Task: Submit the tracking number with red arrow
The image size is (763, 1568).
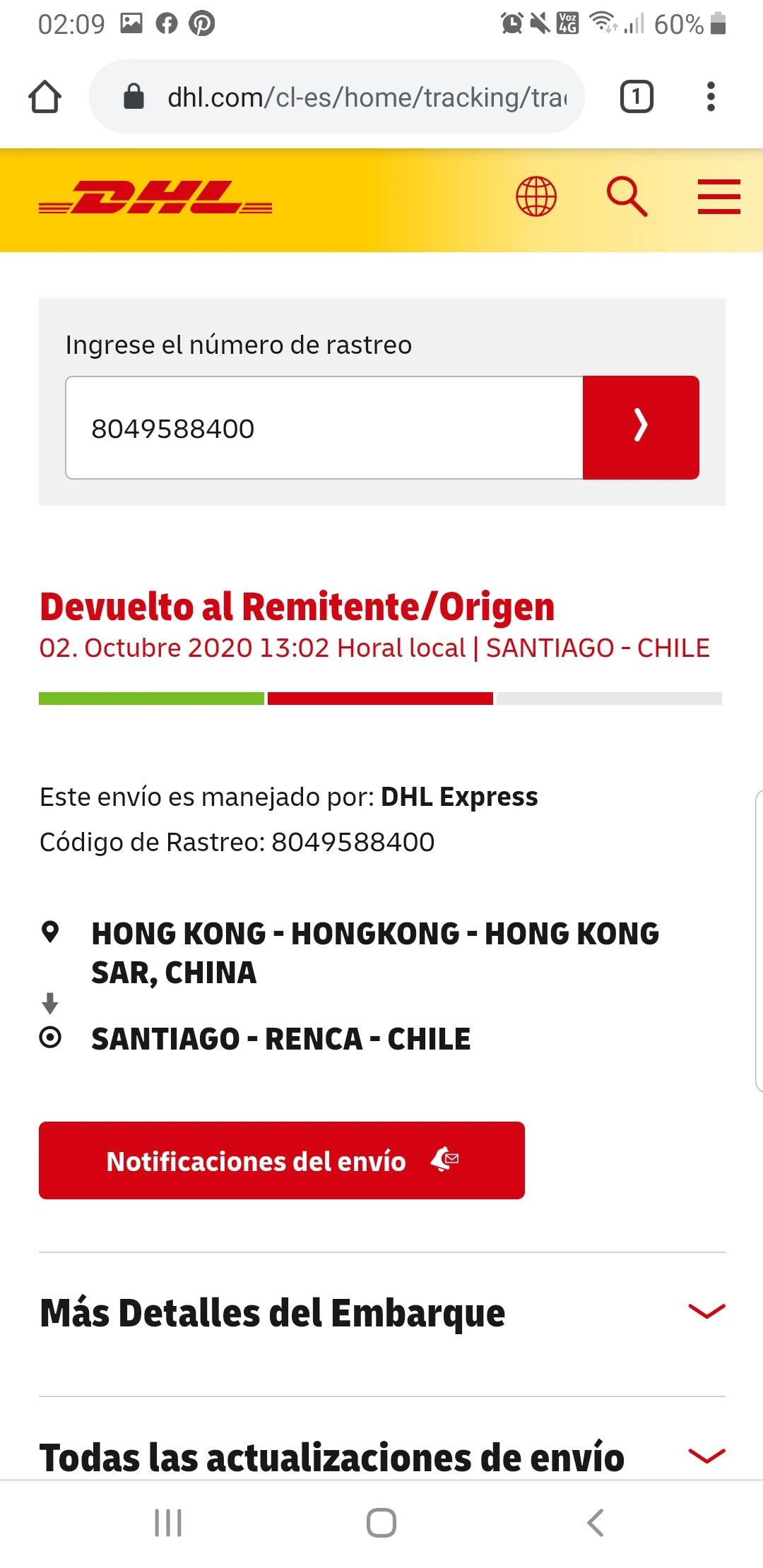Action: [x=641, y=428]
